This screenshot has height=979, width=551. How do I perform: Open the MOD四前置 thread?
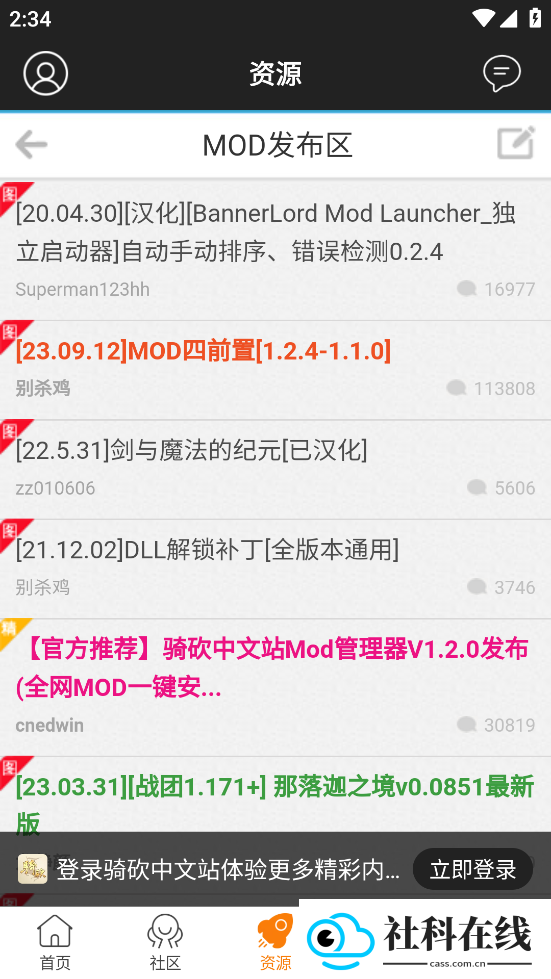[275, 370]
